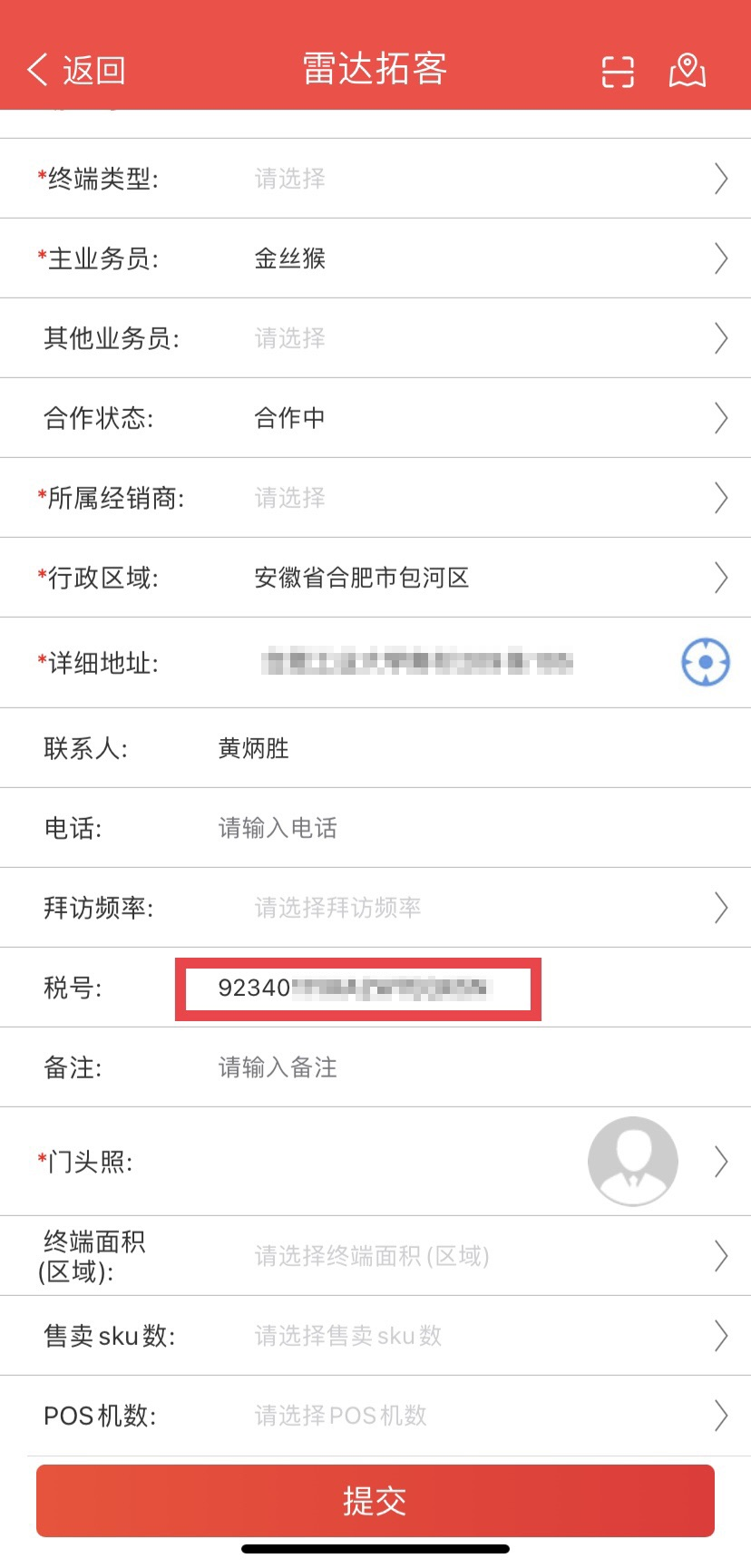Edit the 行政区域 region

(481, 578)
